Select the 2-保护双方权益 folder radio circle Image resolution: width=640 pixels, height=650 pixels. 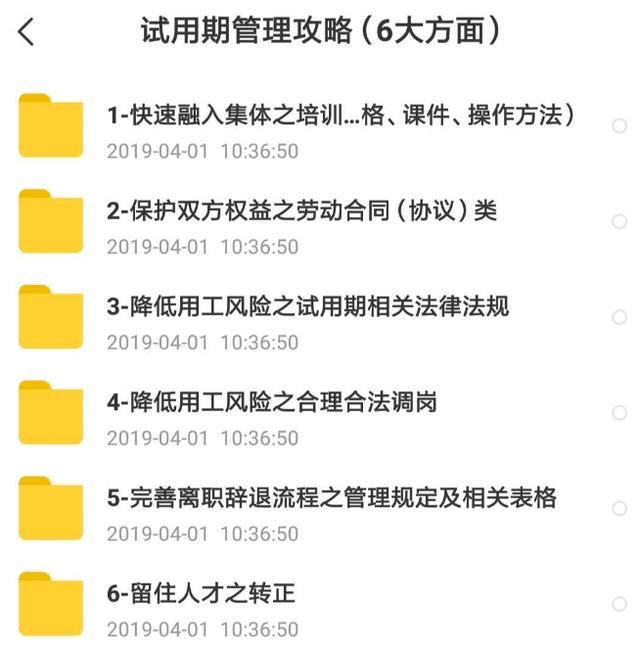[619, 221]
